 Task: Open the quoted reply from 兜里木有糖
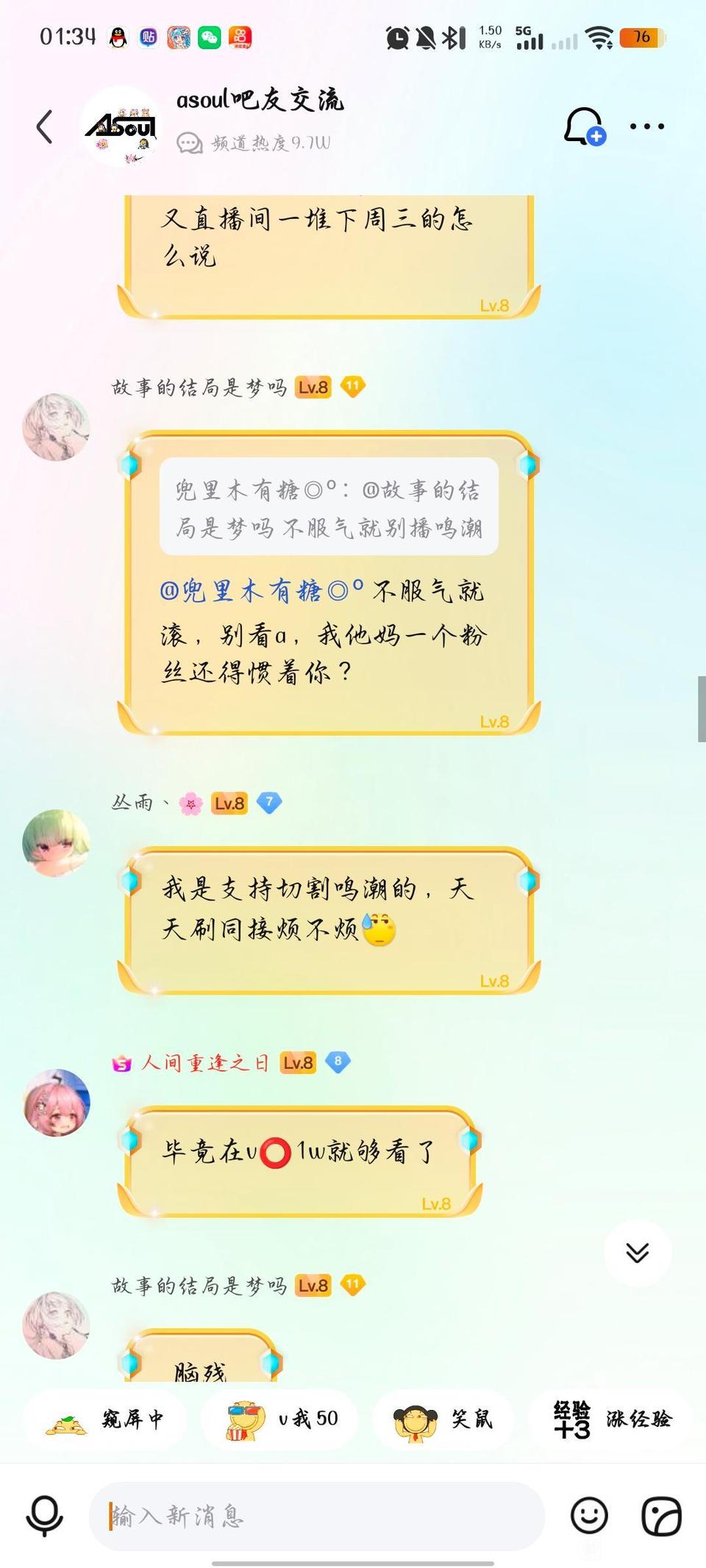tap(329, 506)
